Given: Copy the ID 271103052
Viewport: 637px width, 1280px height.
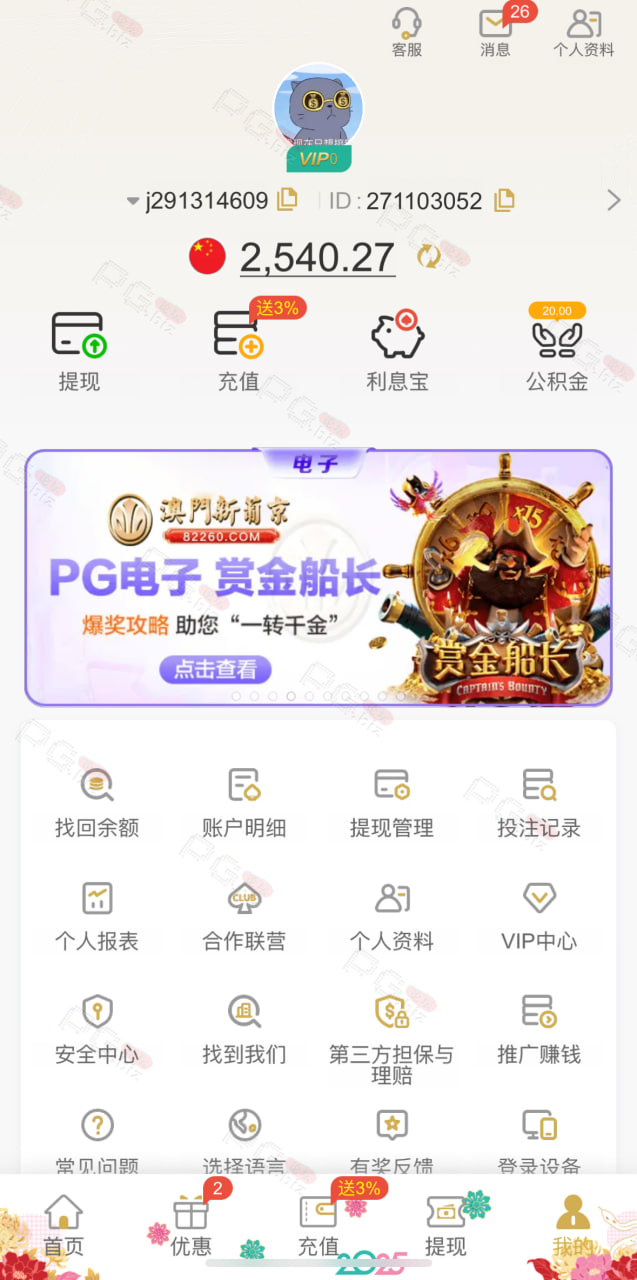Looking at the screenshot, I should click(504, 200).
